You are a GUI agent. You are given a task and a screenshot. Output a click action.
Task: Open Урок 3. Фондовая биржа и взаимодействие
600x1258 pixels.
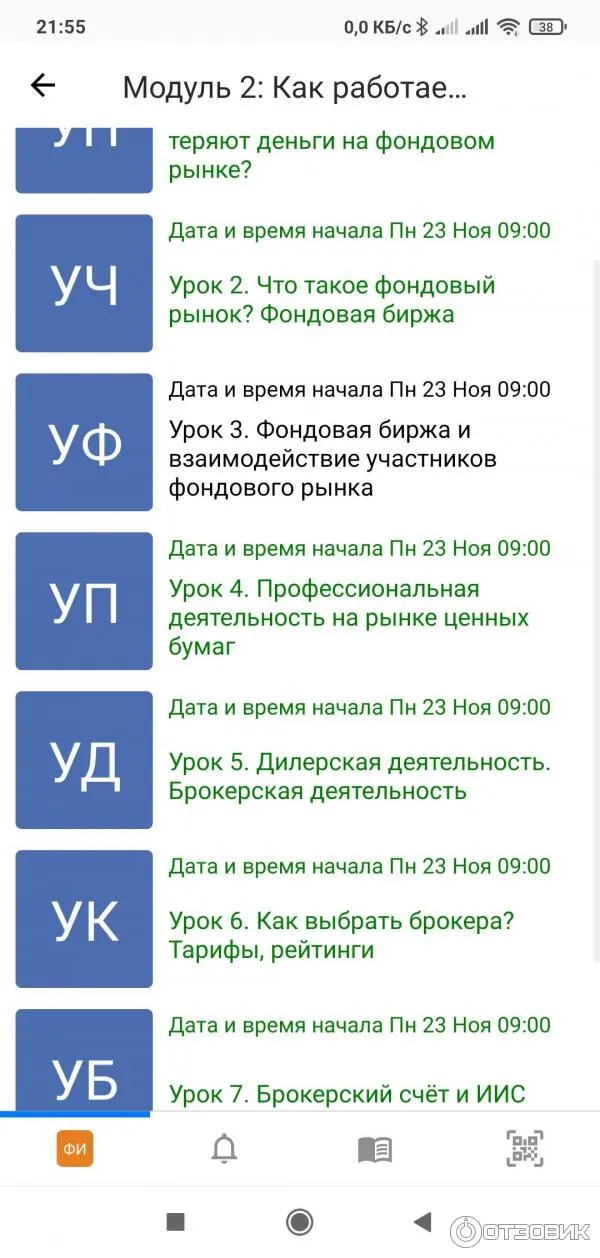coord(300,442)
